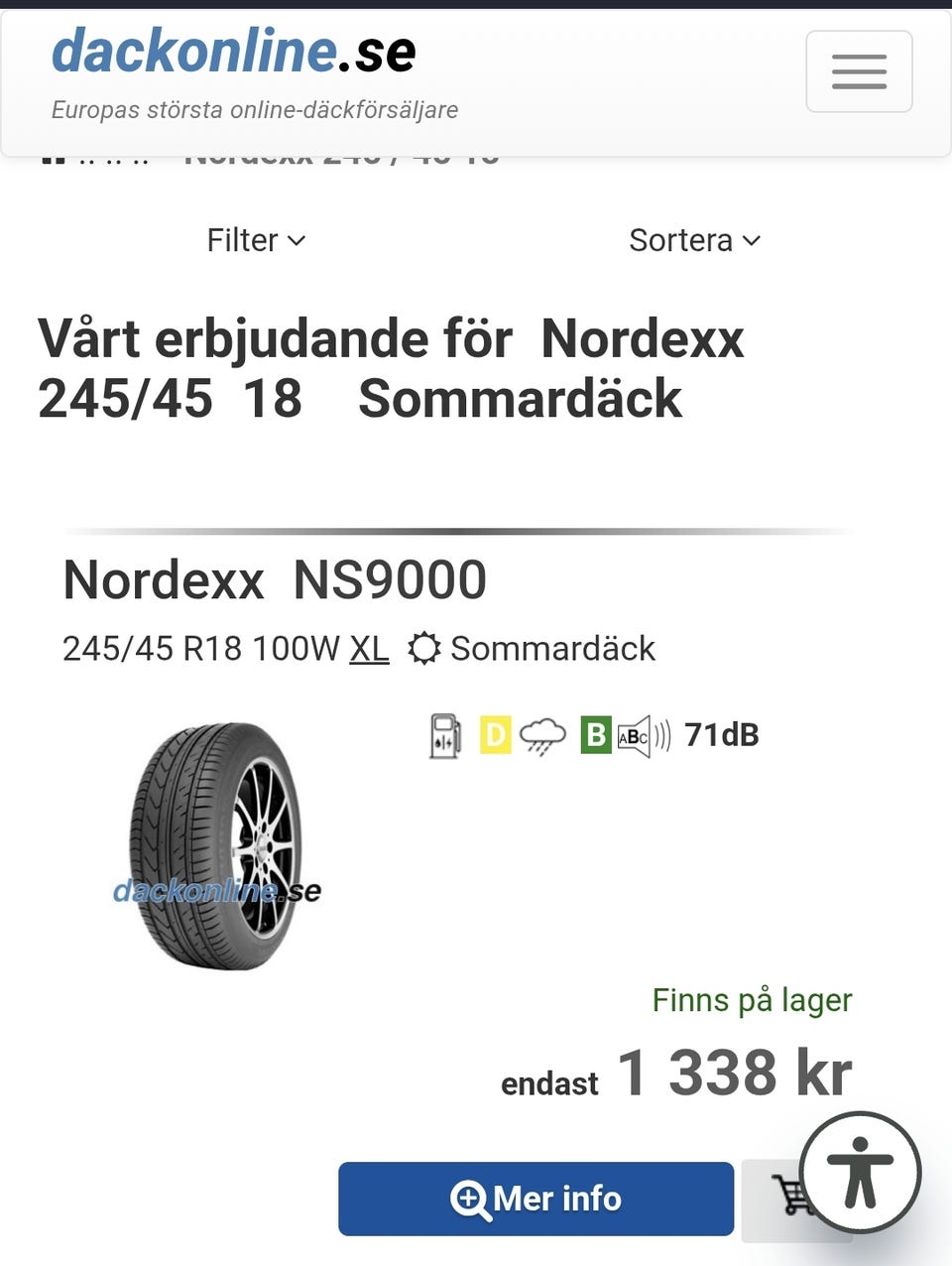Image resolution: width=952 pixels, height=1266 pixels.
Task: Tap the underlined XL load index link
Action: (369, 649)
